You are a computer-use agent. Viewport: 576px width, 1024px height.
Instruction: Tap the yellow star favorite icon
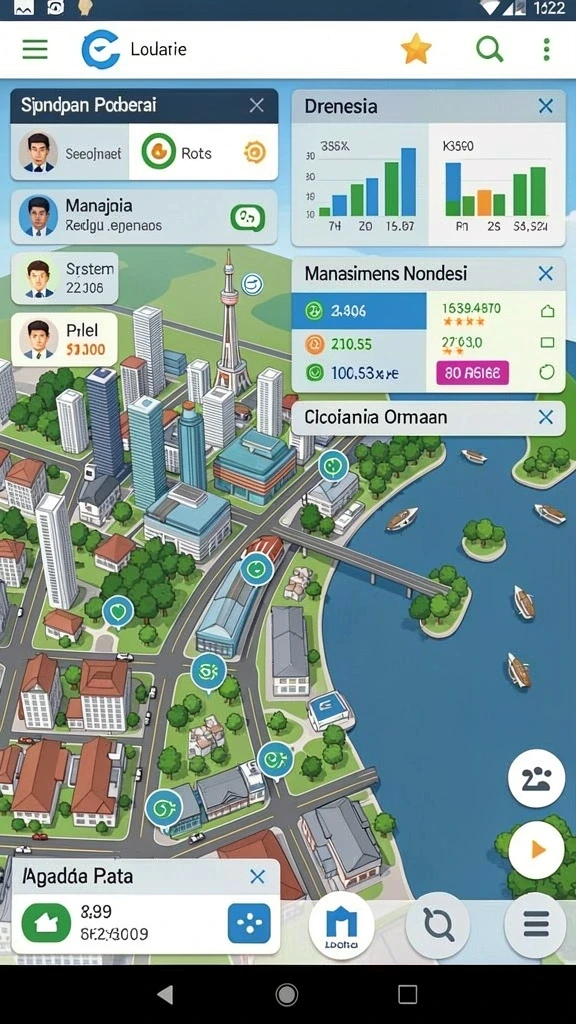[416, 49]
